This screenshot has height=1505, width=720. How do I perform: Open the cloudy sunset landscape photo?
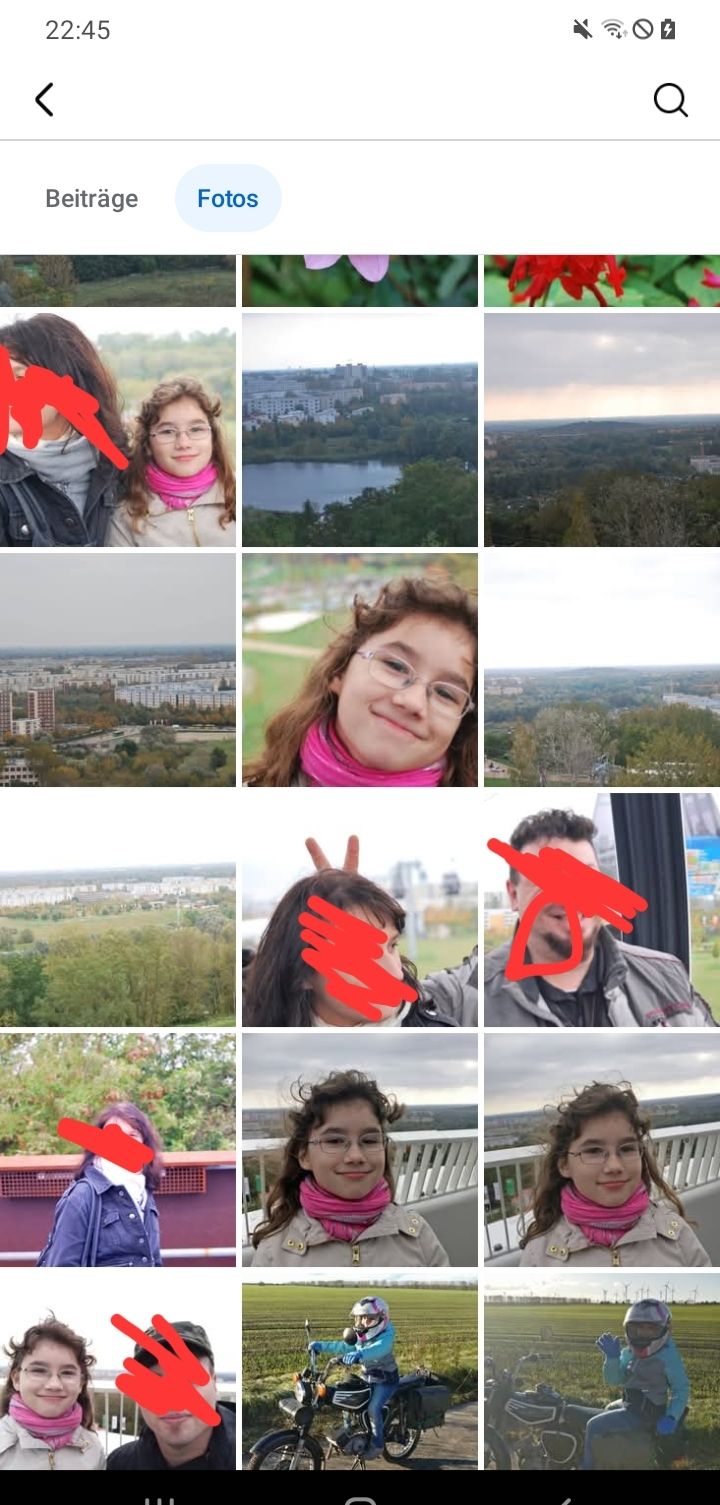pos(601,430)
